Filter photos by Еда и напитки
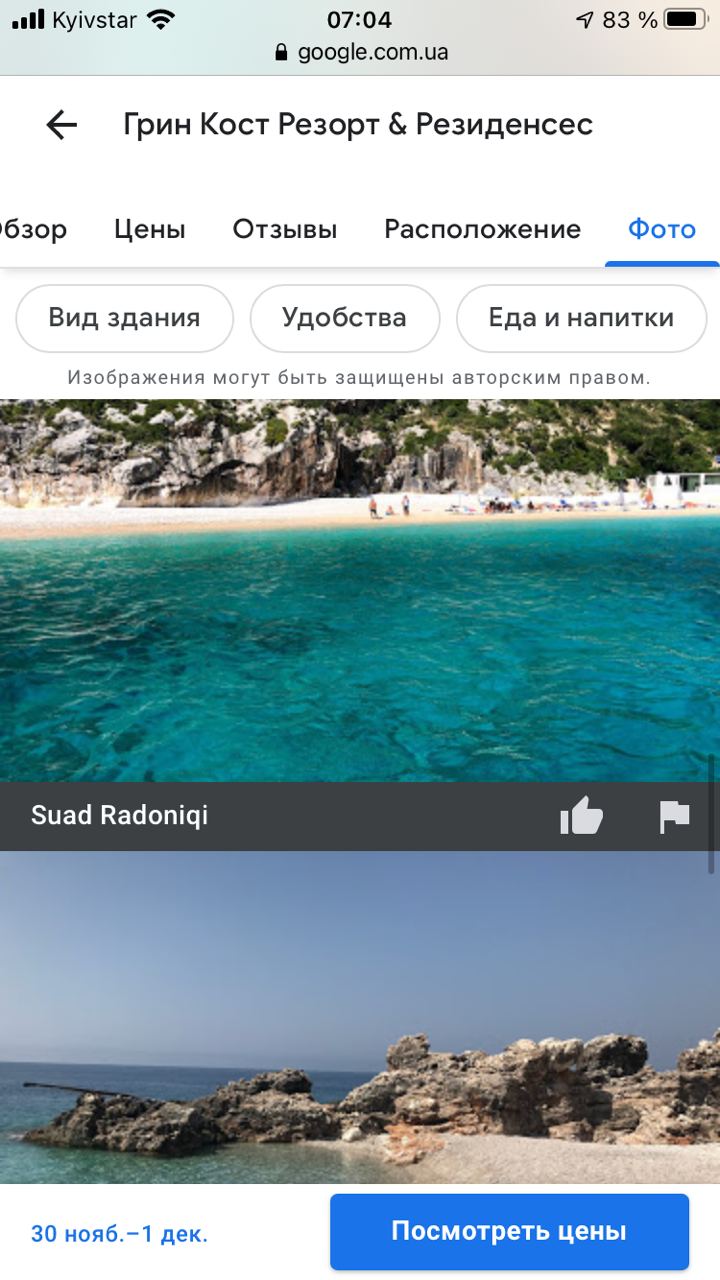 [581, 318]
